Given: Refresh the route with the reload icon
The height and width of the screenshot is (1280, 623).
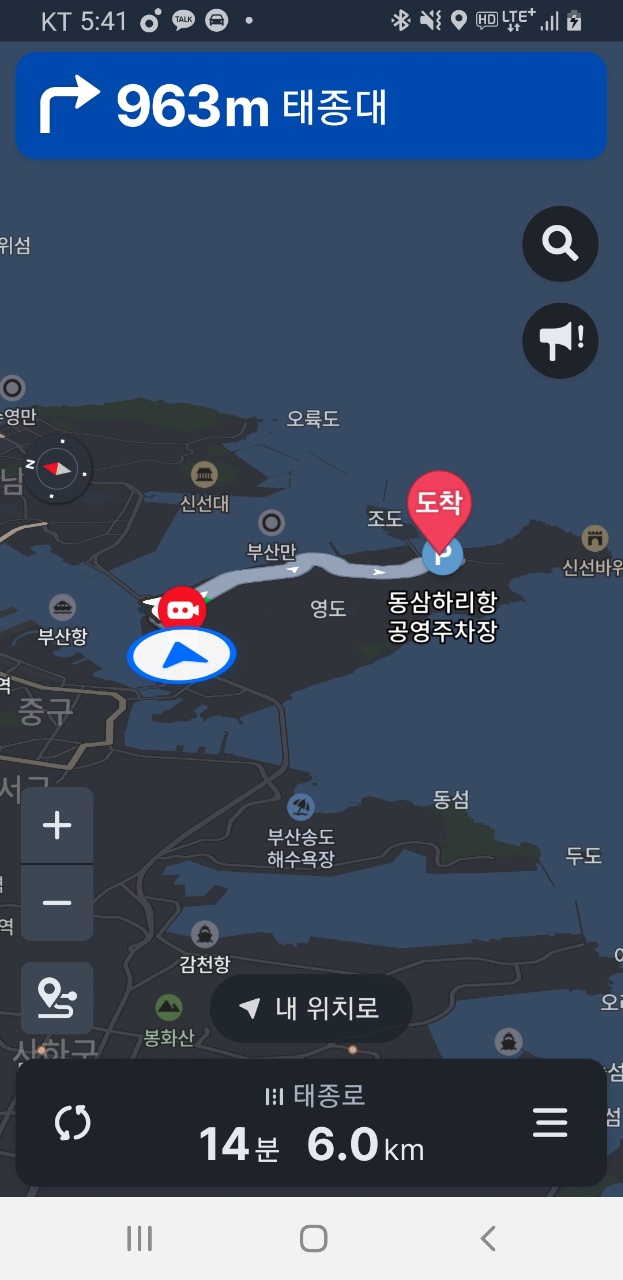Looking at the screenshot, I should pyautogui.click(x=72, y=1122).
